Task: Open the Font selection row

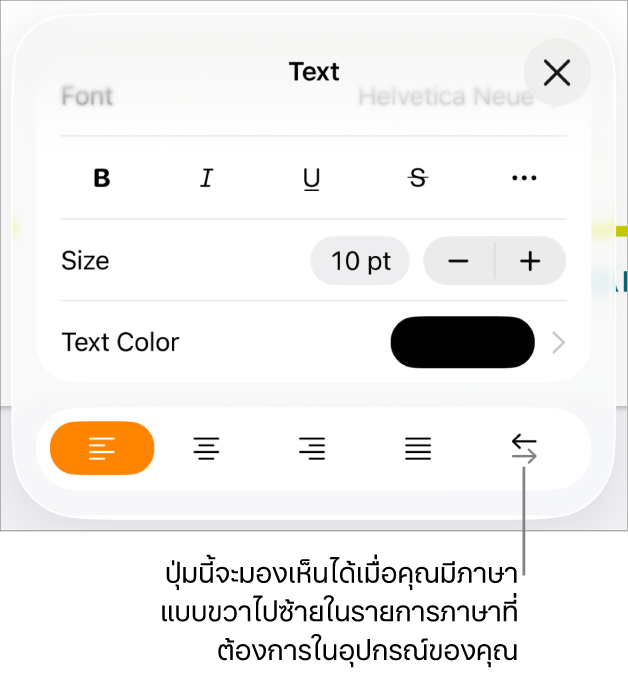Action: (313, 98)
